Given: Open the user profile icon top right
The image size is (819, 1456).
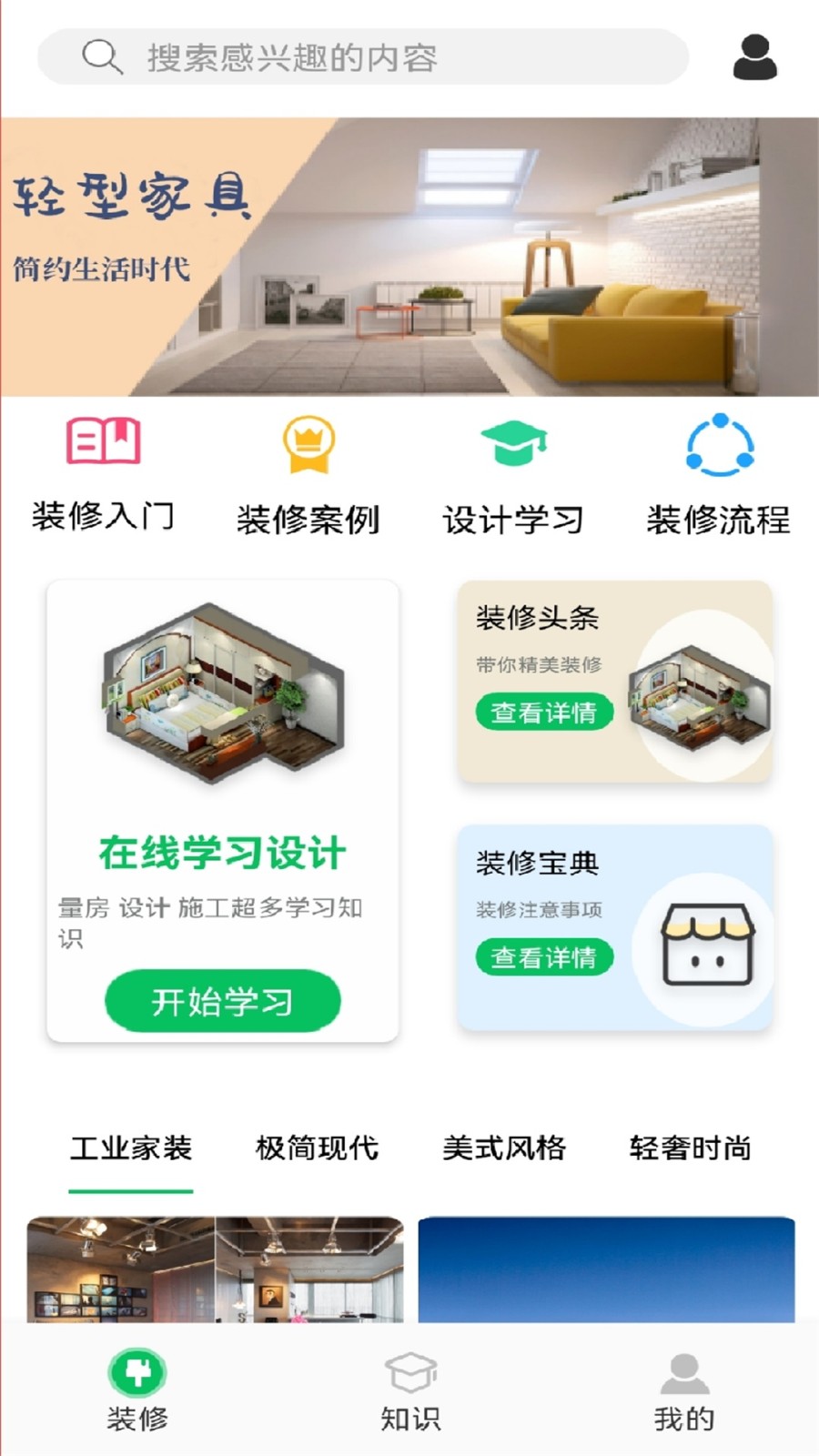Looking at the screenshot, I should (x=754, y=56).
